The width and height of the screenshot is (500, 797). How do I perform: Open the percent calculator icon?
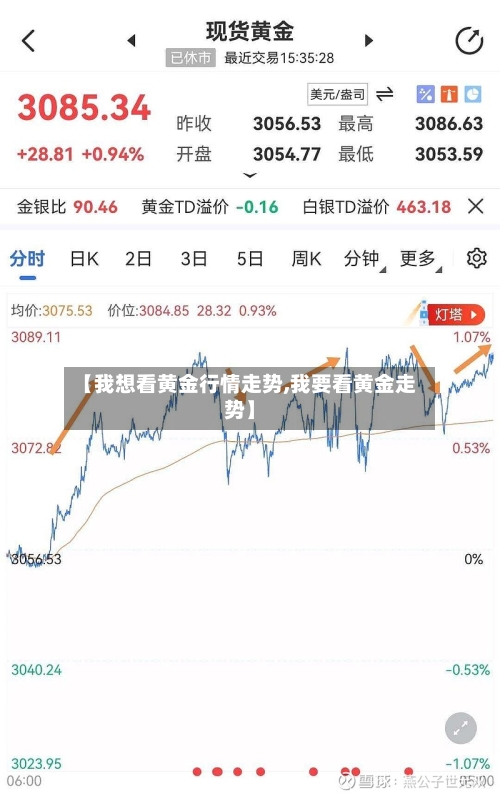click(425, 94)
